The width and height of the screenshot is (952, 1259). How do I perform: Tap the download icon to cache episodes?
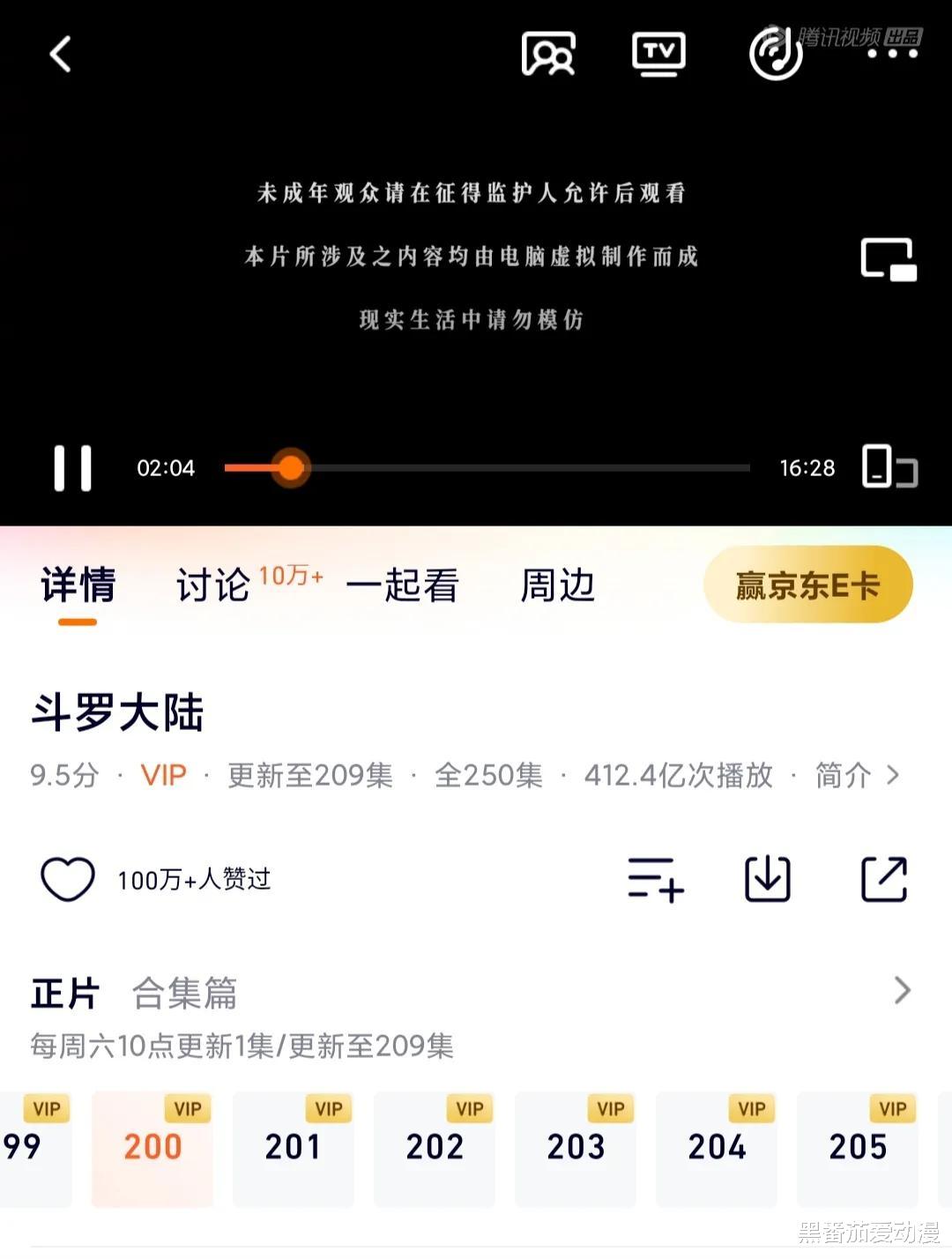pyautogui.click(x=767, y=879)
